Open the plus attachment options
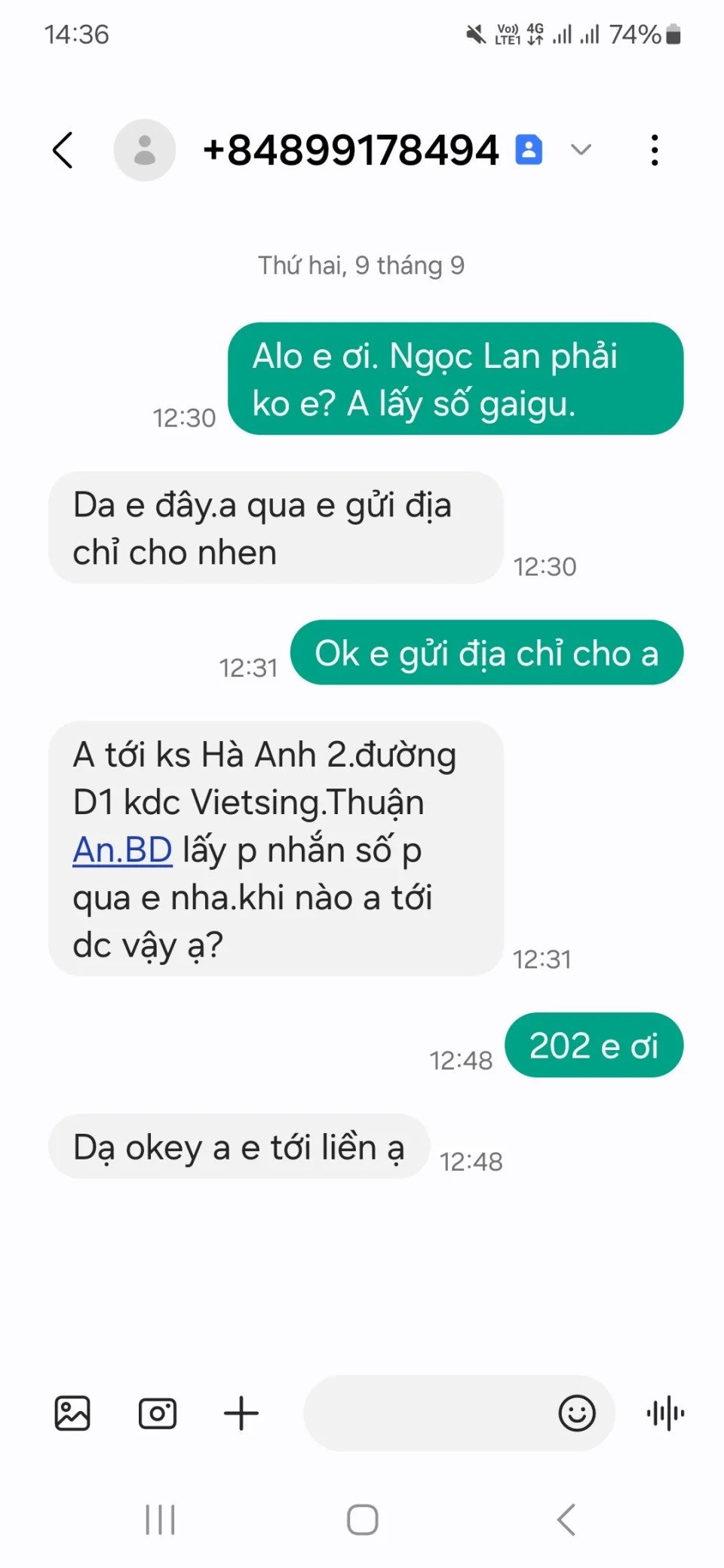Viewport: 724px width, 1568px height. (241, 1413)
